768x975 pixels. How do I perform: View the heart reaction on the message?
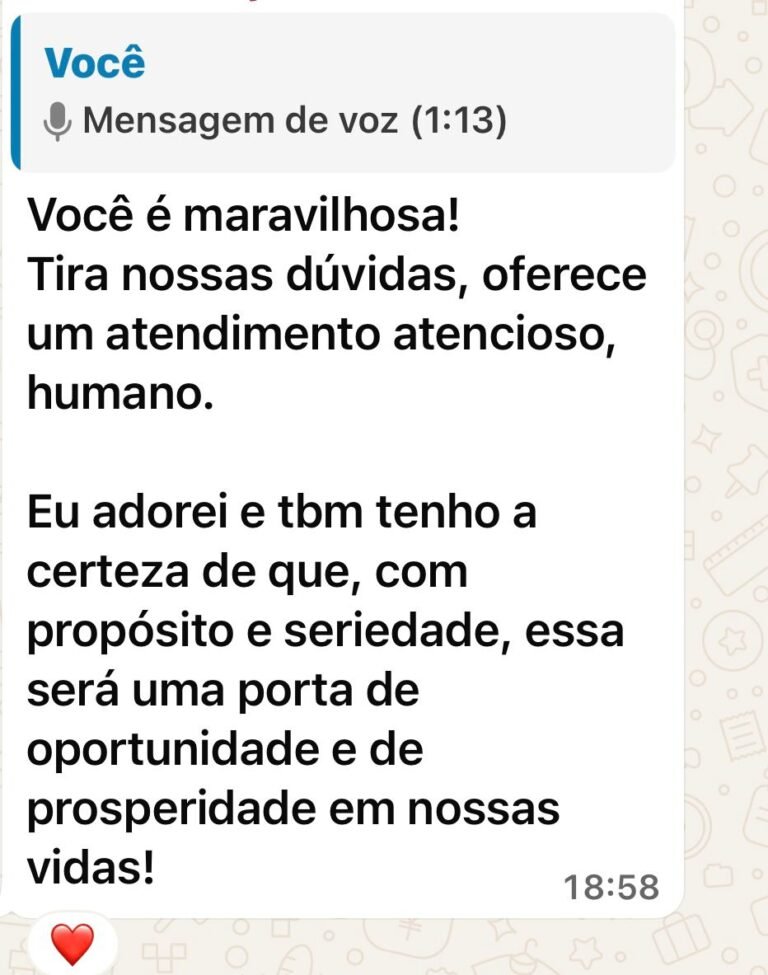tap(72, 943)
